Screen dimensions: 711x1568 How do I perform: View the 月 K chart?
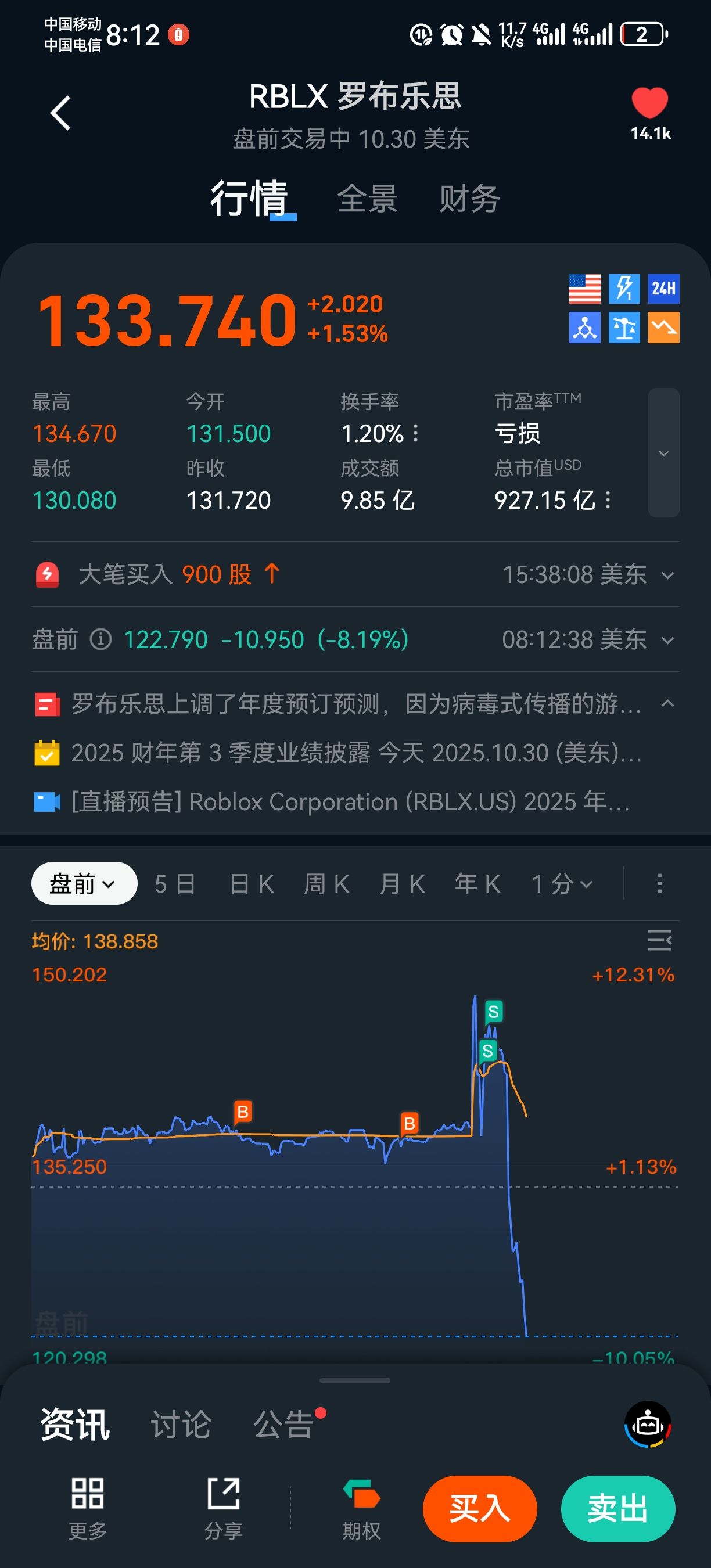click(402, 884)
